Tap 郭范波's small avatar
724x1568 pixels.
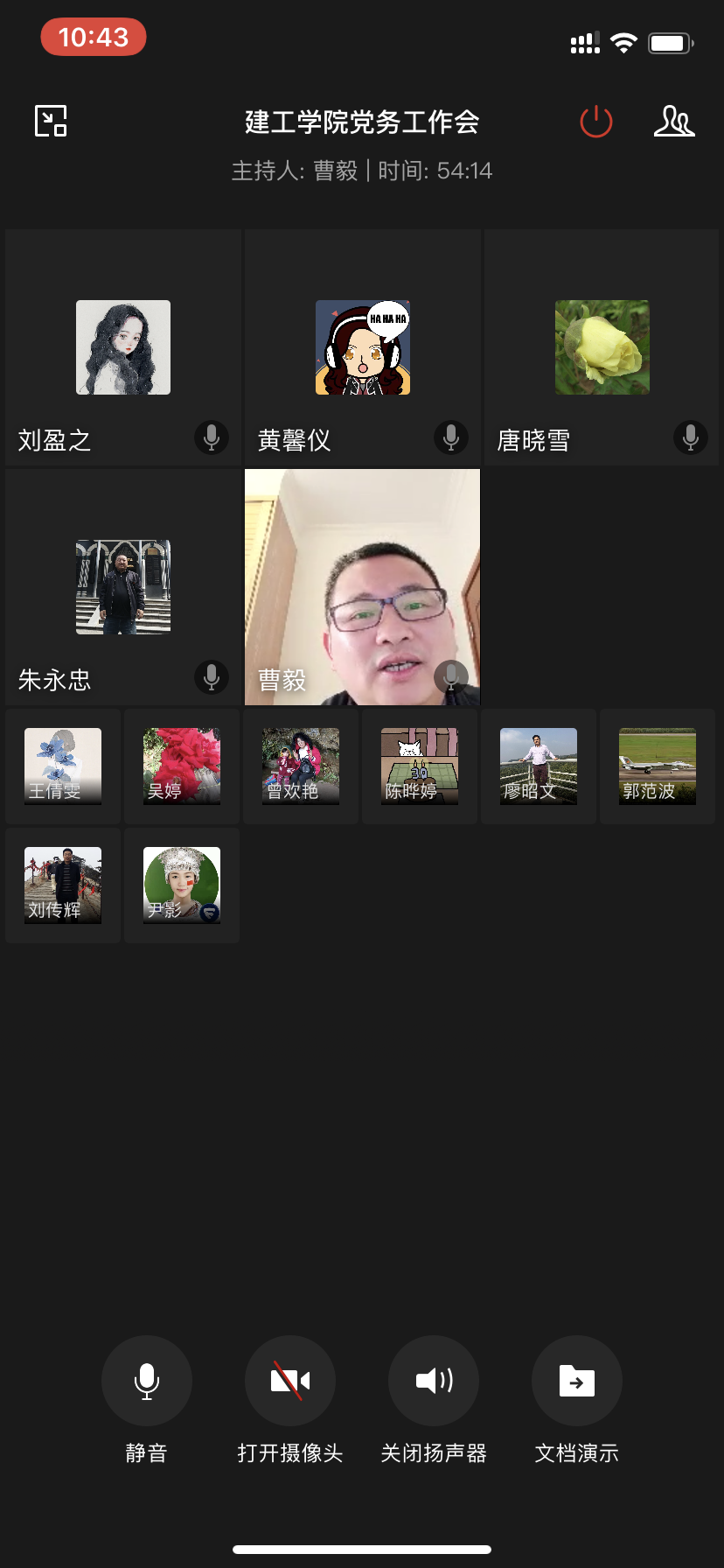coord(658,766)
